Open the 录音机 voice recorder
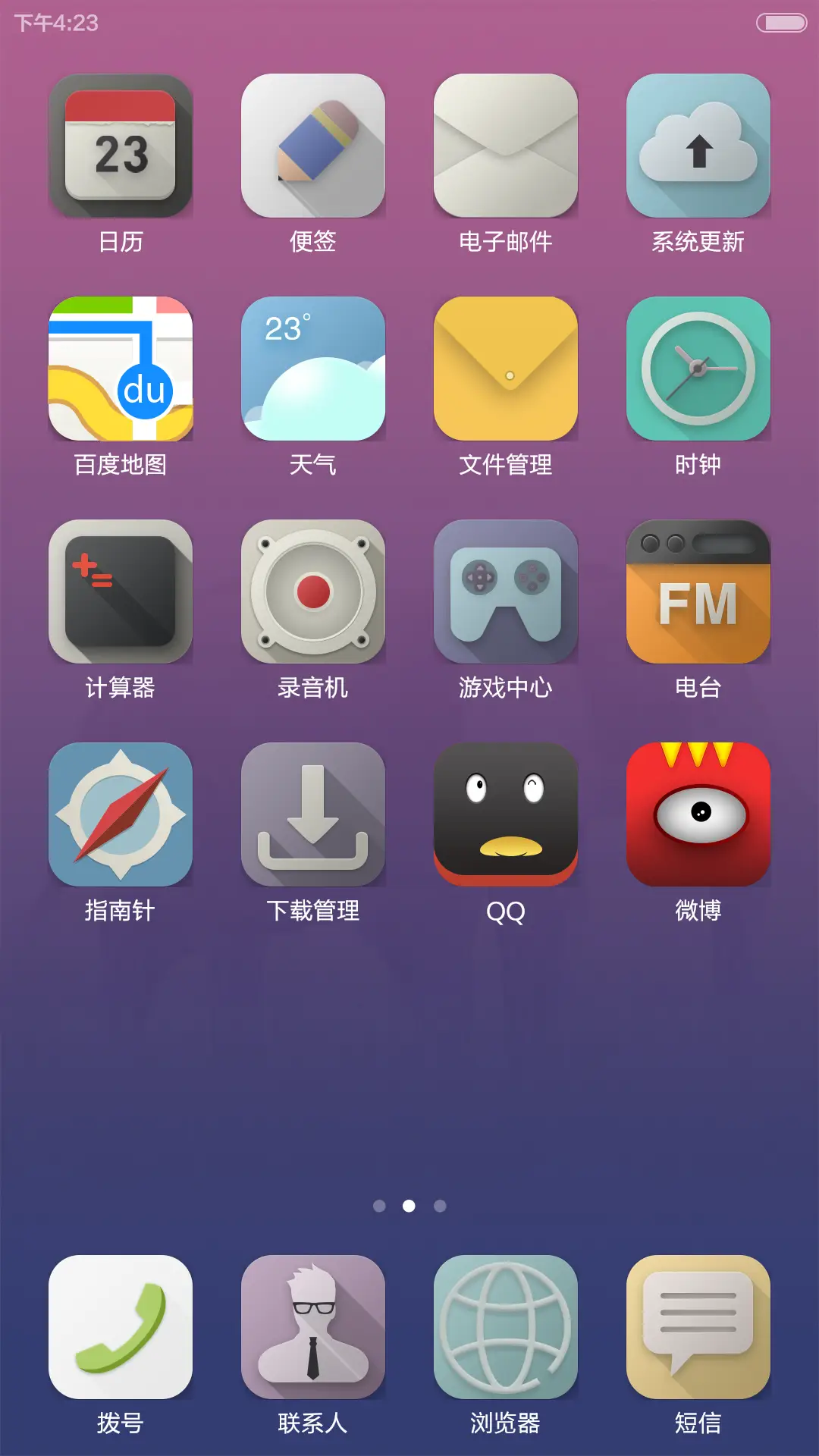Viewport: 819px width, 1456px height. tap(314, 593)
